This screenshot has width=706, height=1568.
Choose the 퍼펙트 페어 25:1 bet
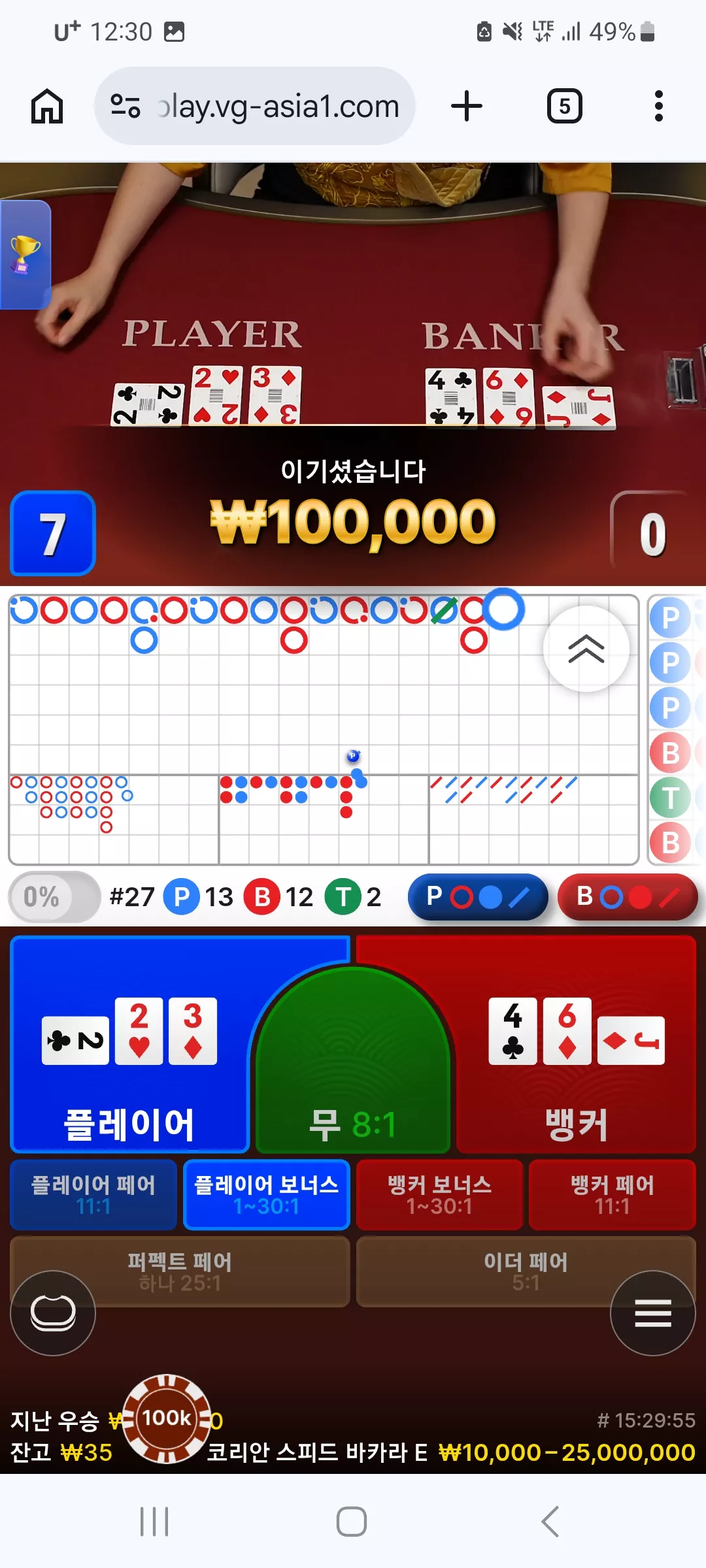[180, 1271]
